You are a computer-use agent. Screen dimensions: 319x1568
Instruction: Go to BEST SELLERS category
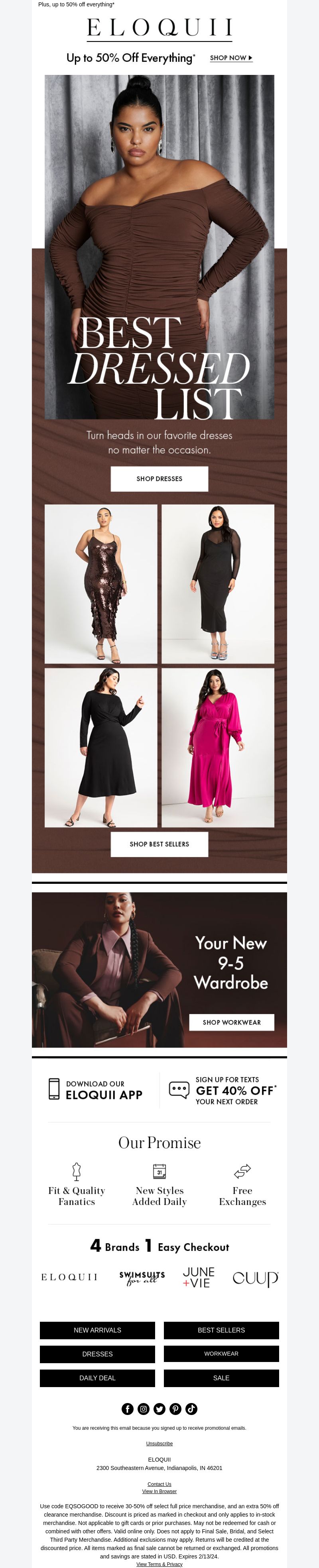221,1330
